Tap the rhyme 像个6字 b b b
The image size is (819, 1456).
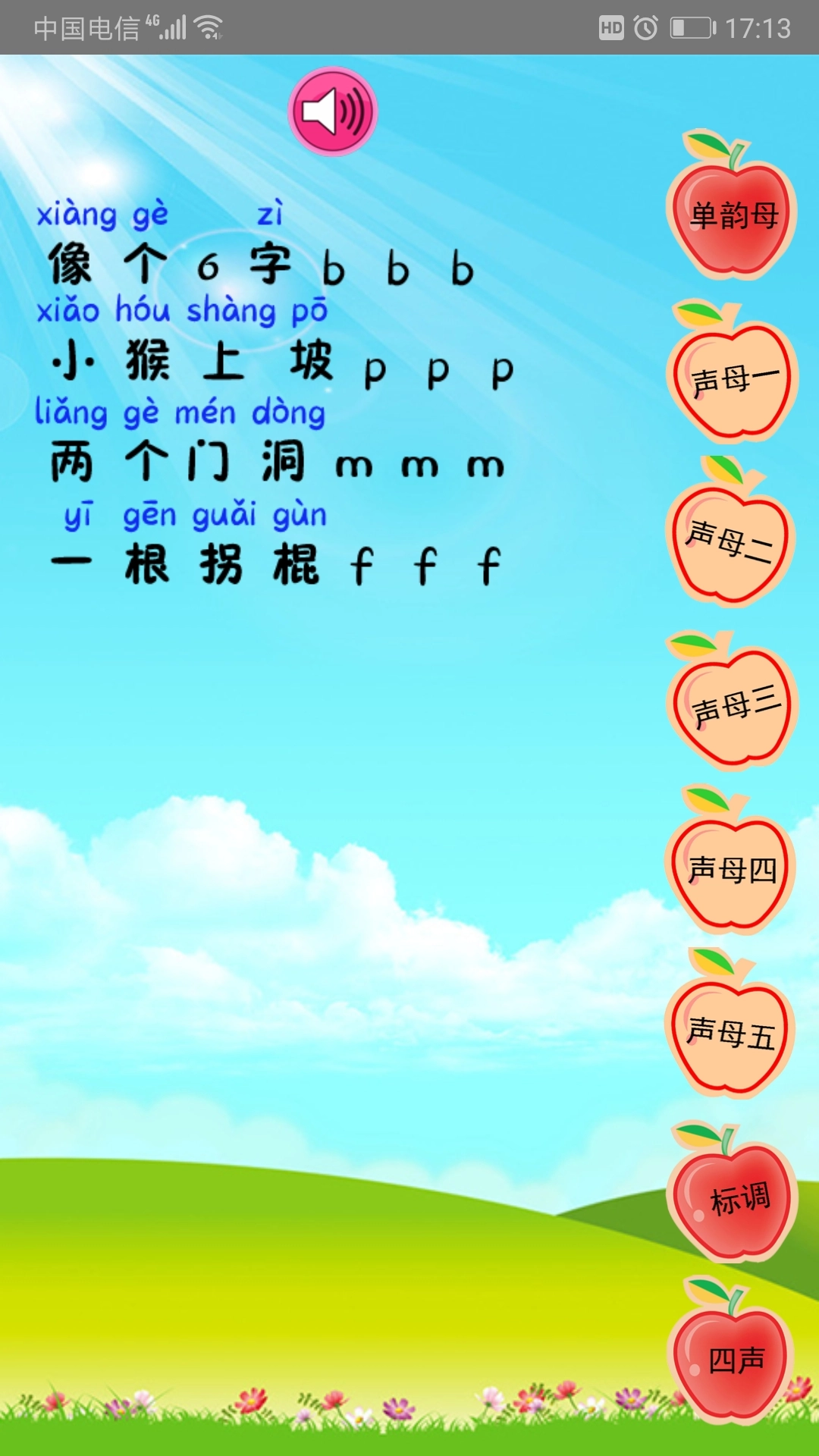[262, 265]
